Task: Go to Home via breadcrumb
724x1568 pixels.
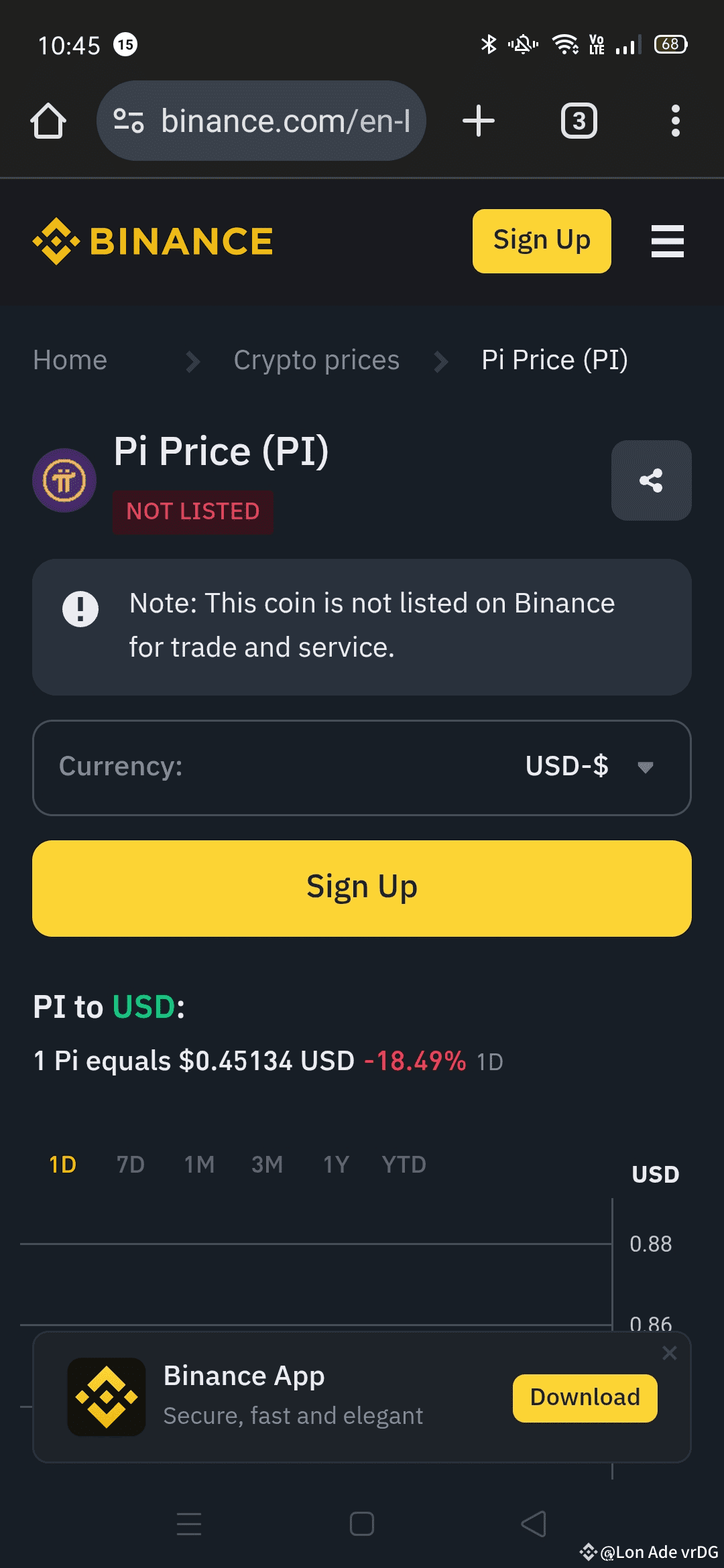Action: pos(70,361)
